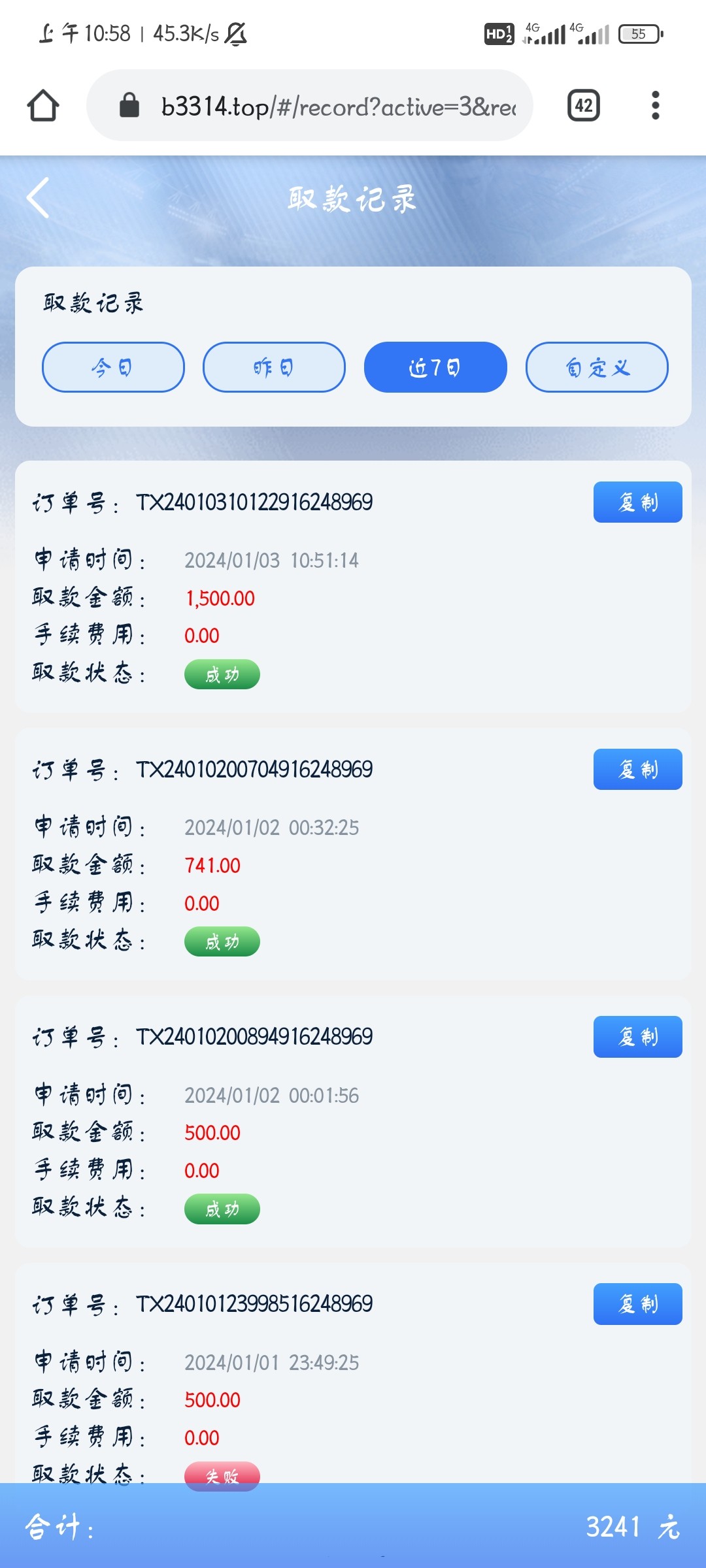The width and height of the screenshot is (706, 1568).
Task: Select the 今日 filter option
Action: click(x=112, y=367)
